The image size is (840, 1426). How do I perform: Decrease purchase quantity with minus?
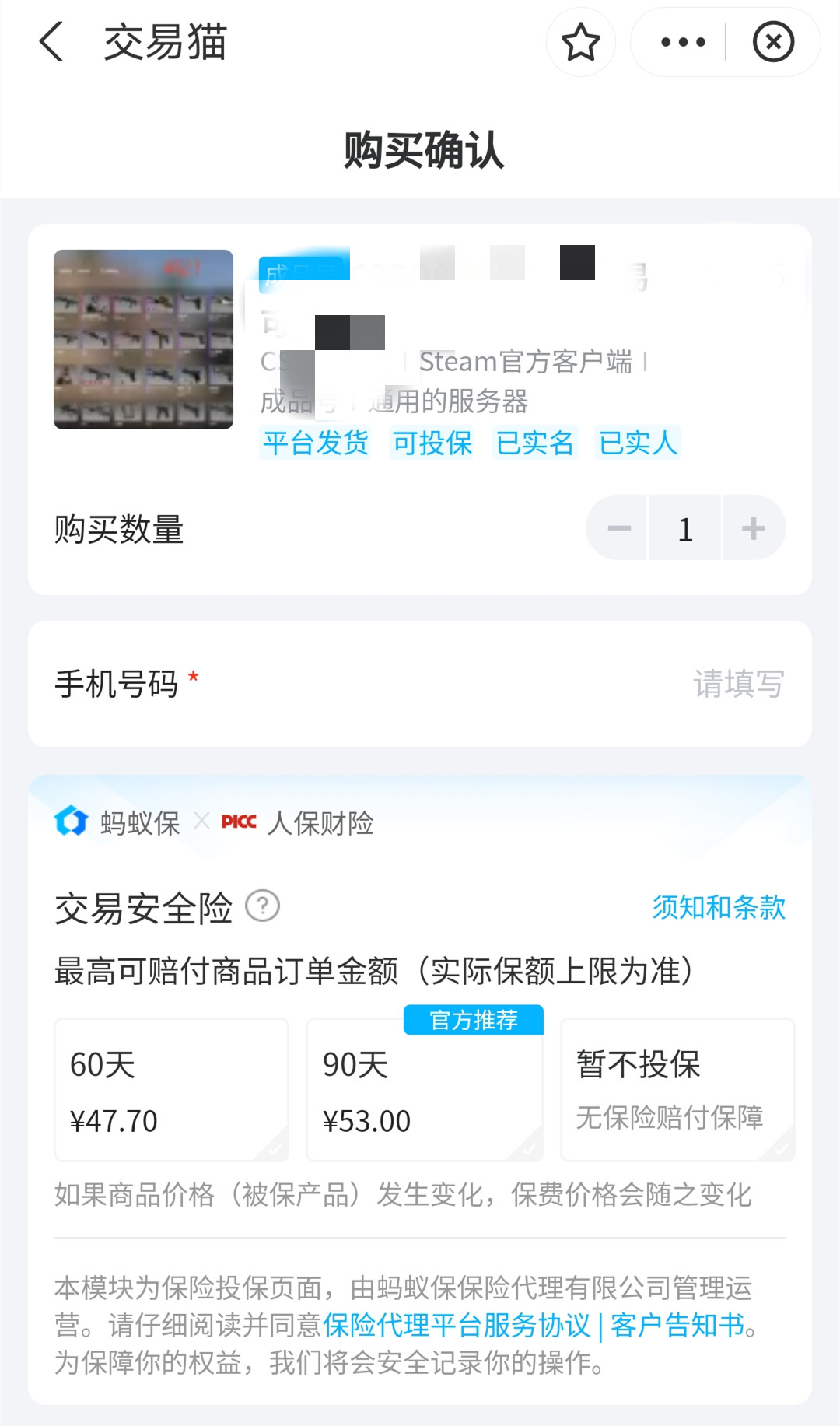[619, 529]
